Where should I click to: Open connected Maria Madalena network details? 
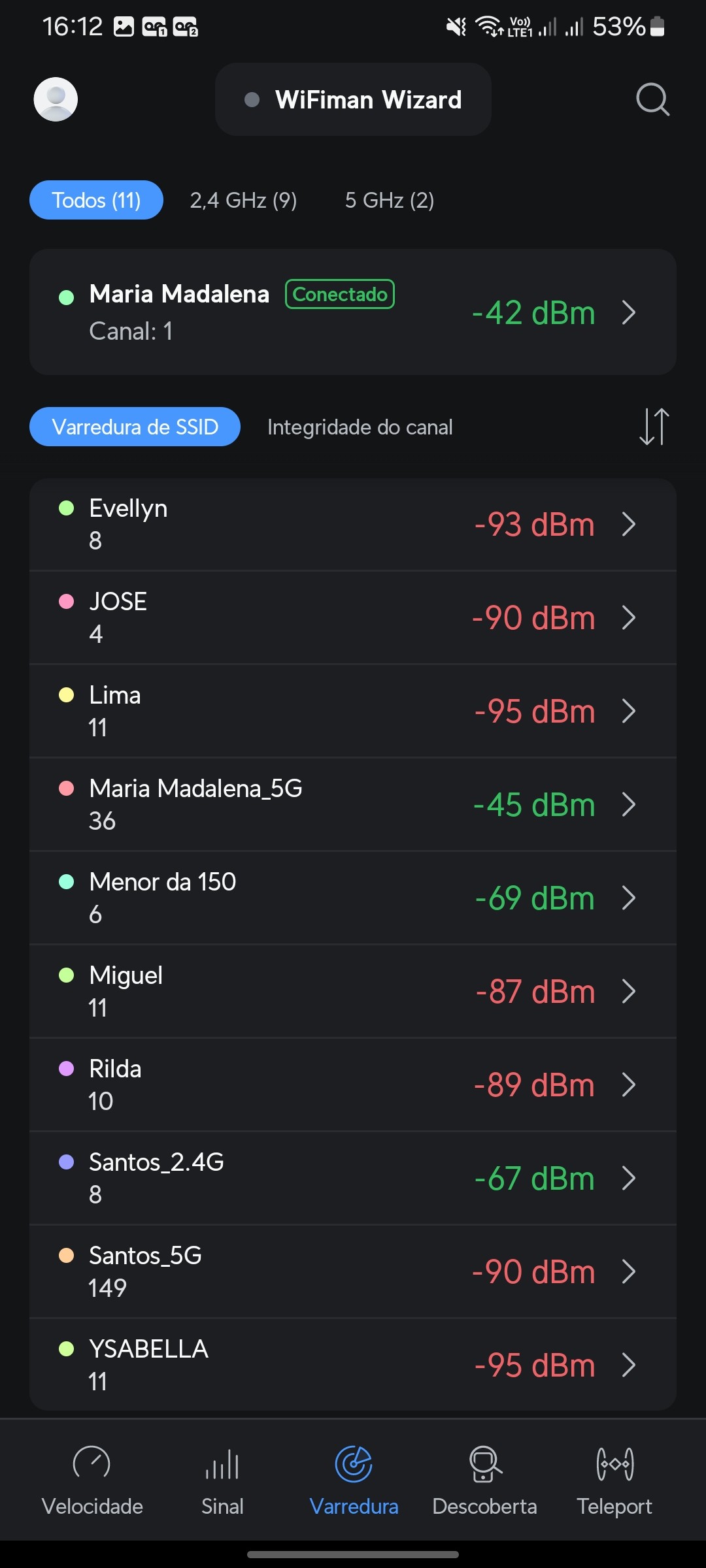pyautogui.click(x=353, y=312)
